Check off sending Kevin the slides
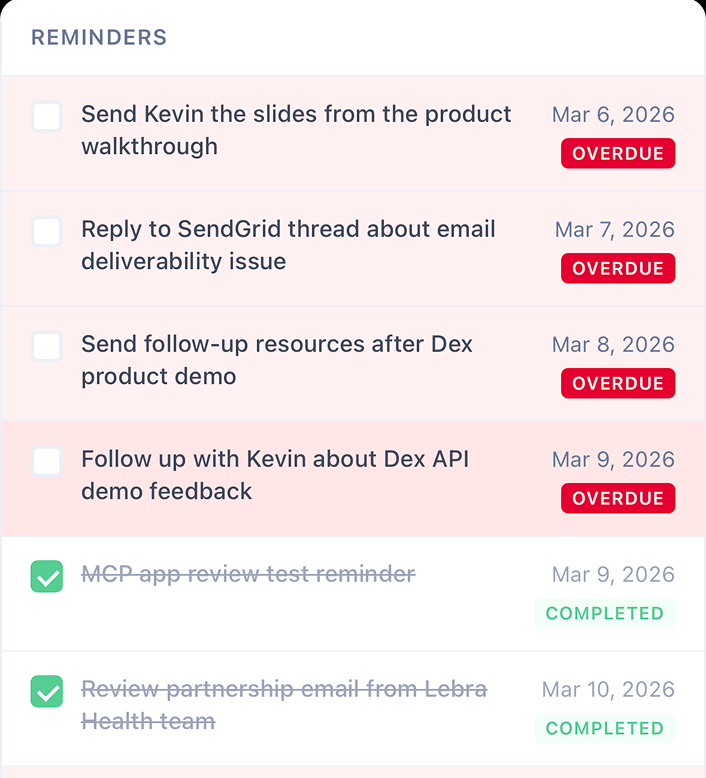The image size is (706, 778). 47,117
